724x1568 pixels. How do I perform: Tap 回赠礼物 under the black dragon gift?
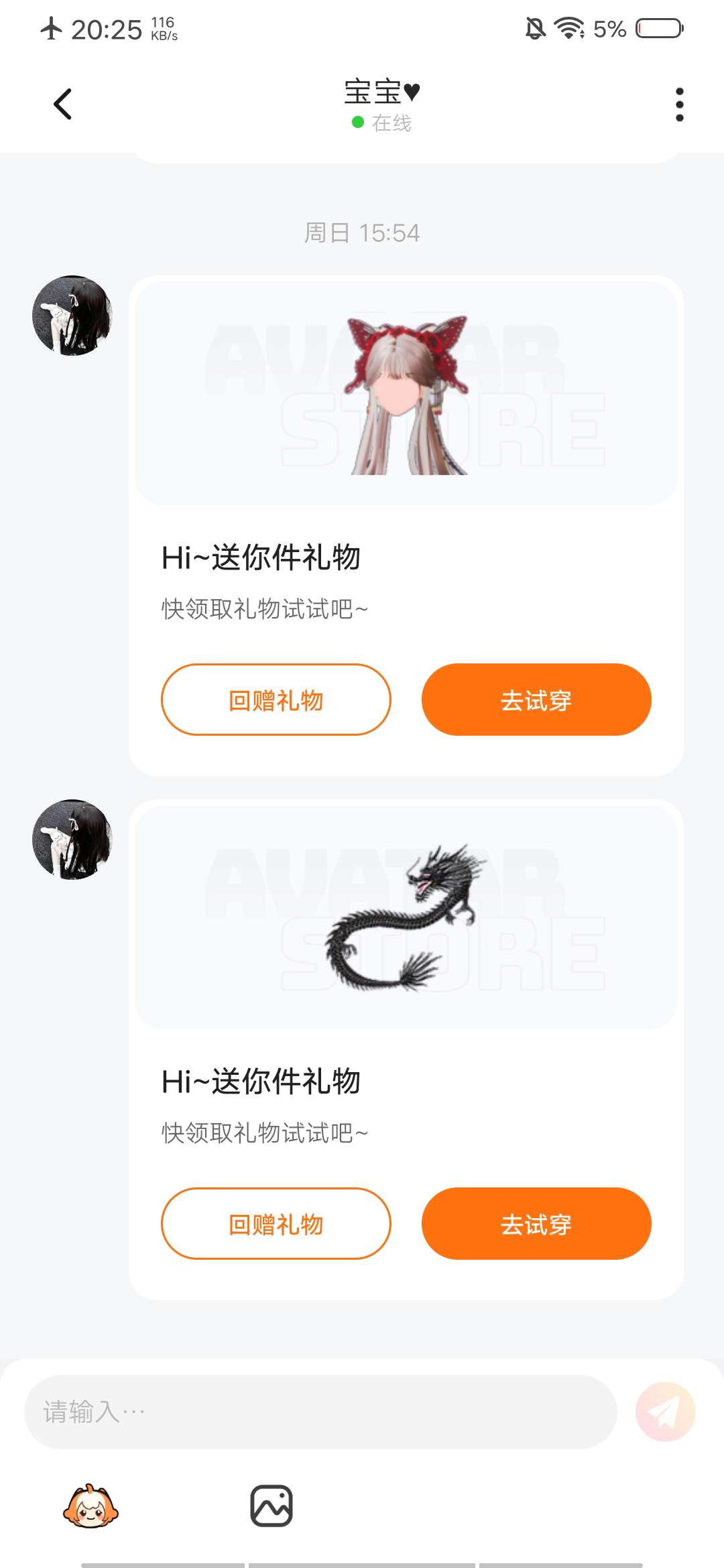point(276,1224)
